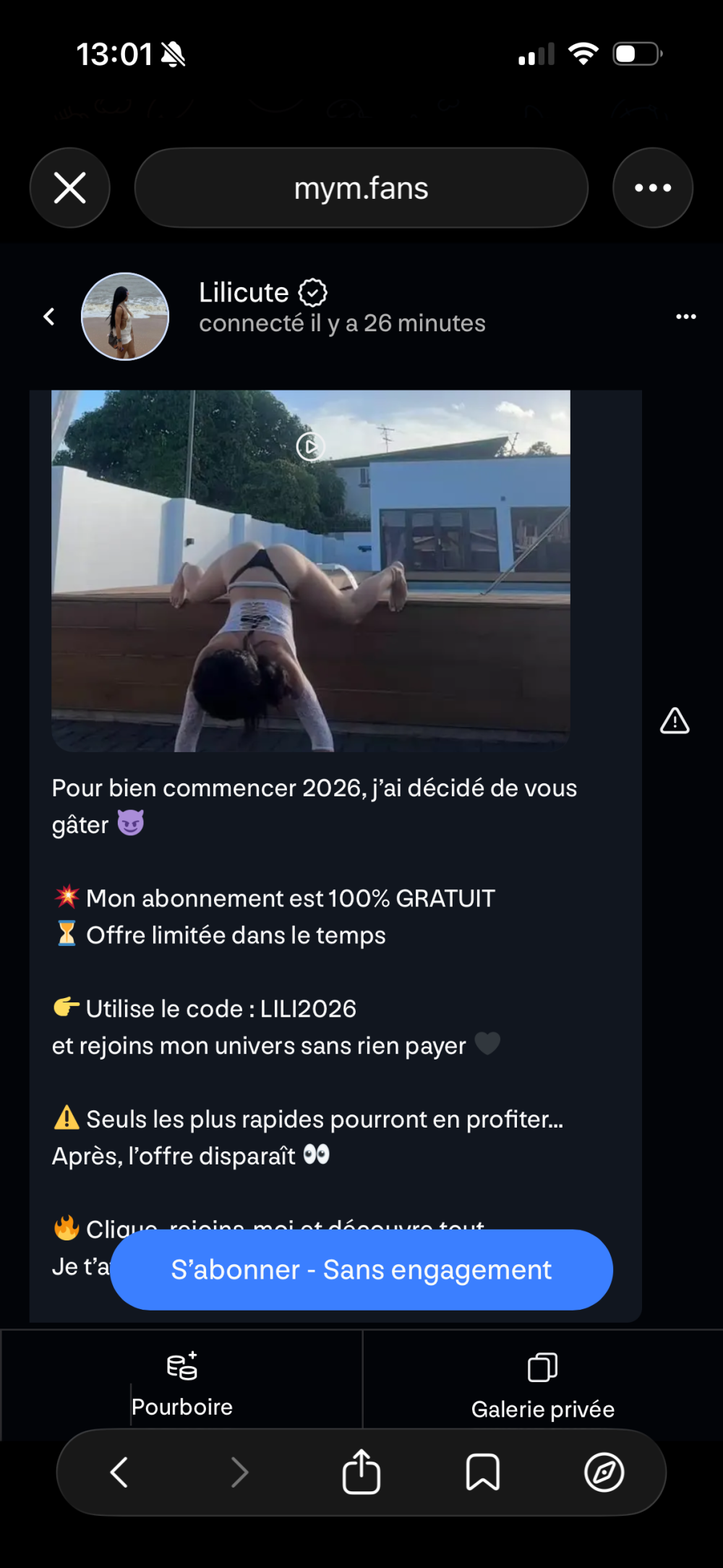Go back from Lilicute's conversation

point(49,317)
